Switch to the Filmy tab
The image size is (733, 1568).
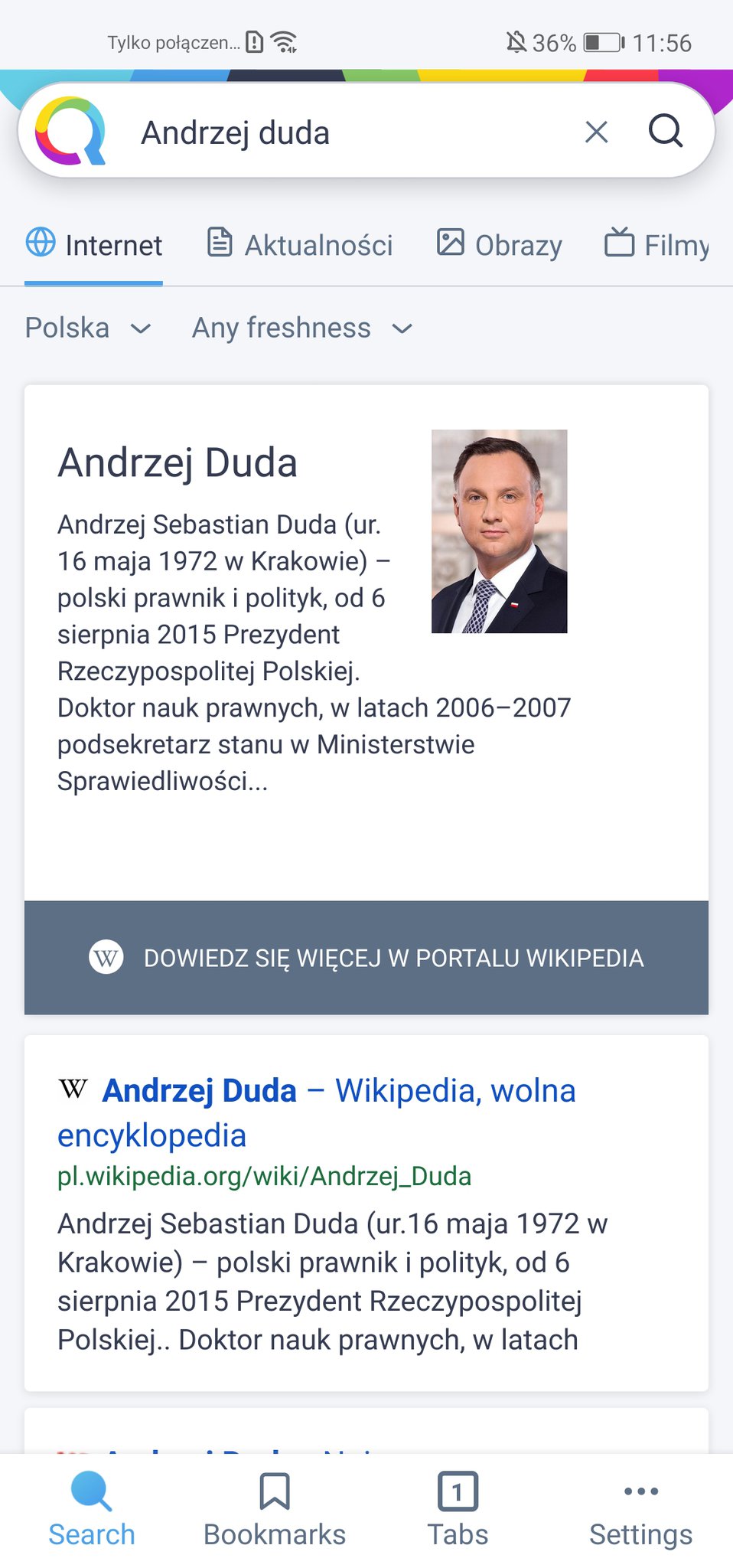(658, 245)
